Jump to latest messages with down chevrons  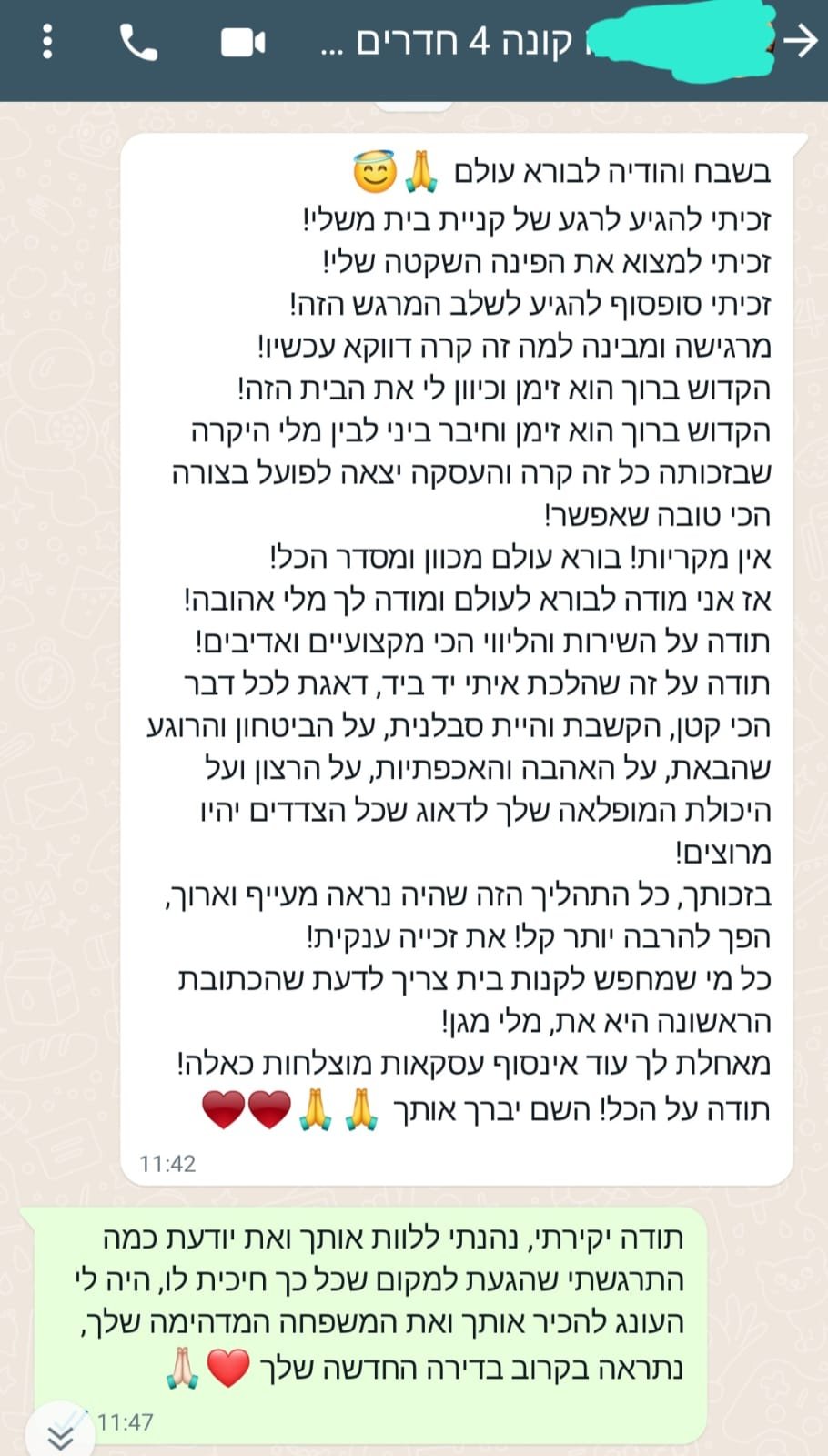(x=60, y=1437)
